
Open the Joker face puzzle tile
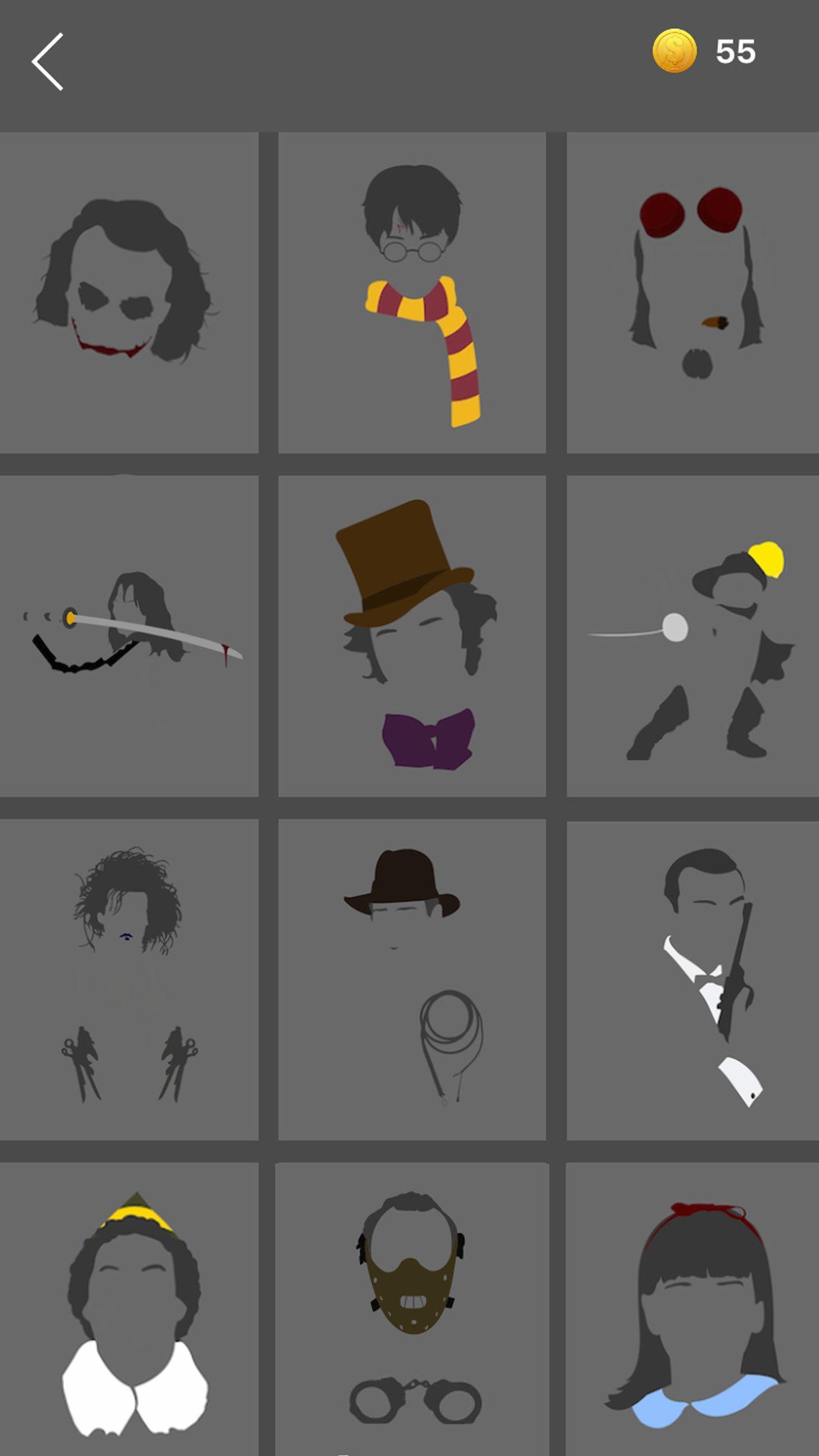pos(129,293)
